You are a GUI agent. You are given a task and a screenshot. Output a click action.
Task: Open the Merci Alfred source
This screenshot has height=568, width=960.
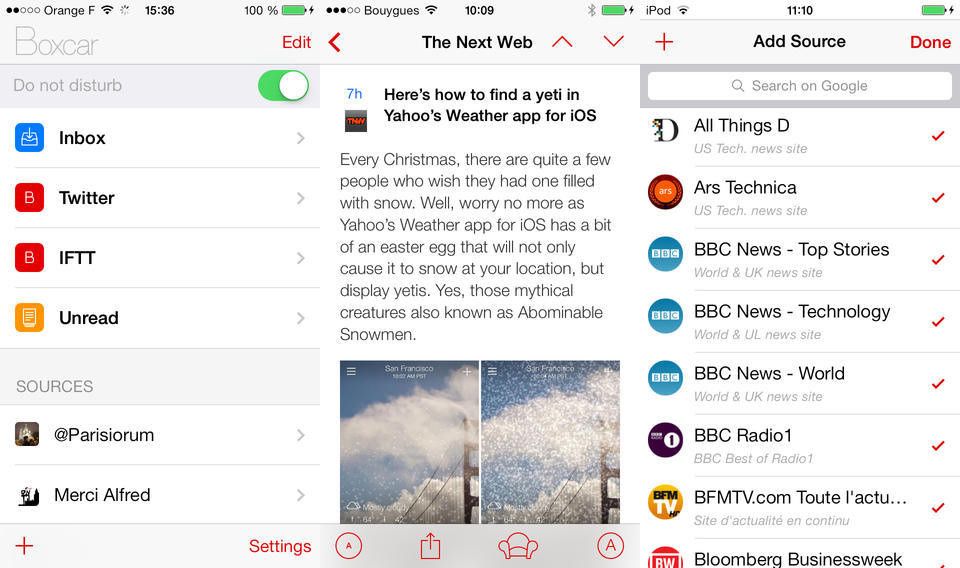pos(160,495)
